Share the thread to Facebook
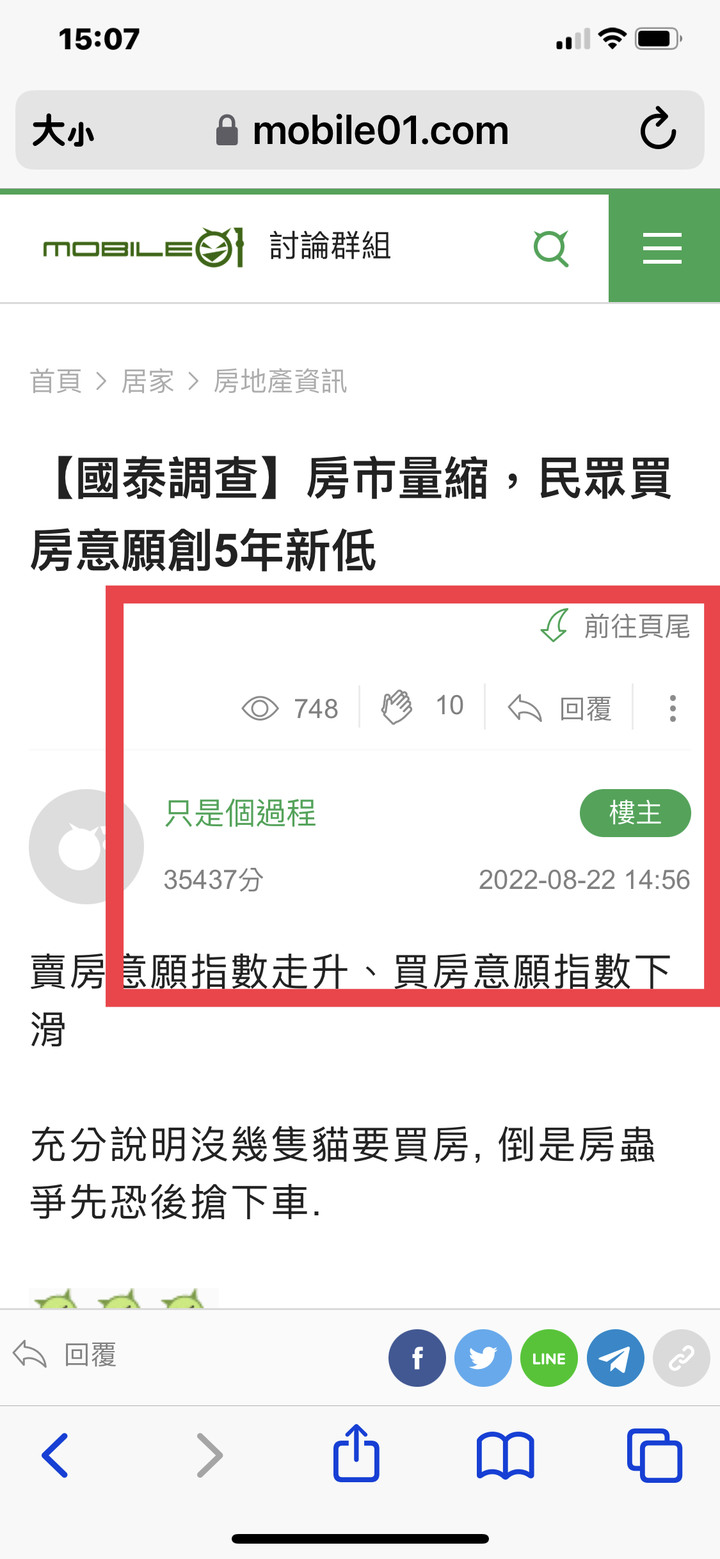 (x=417, y=1358)
